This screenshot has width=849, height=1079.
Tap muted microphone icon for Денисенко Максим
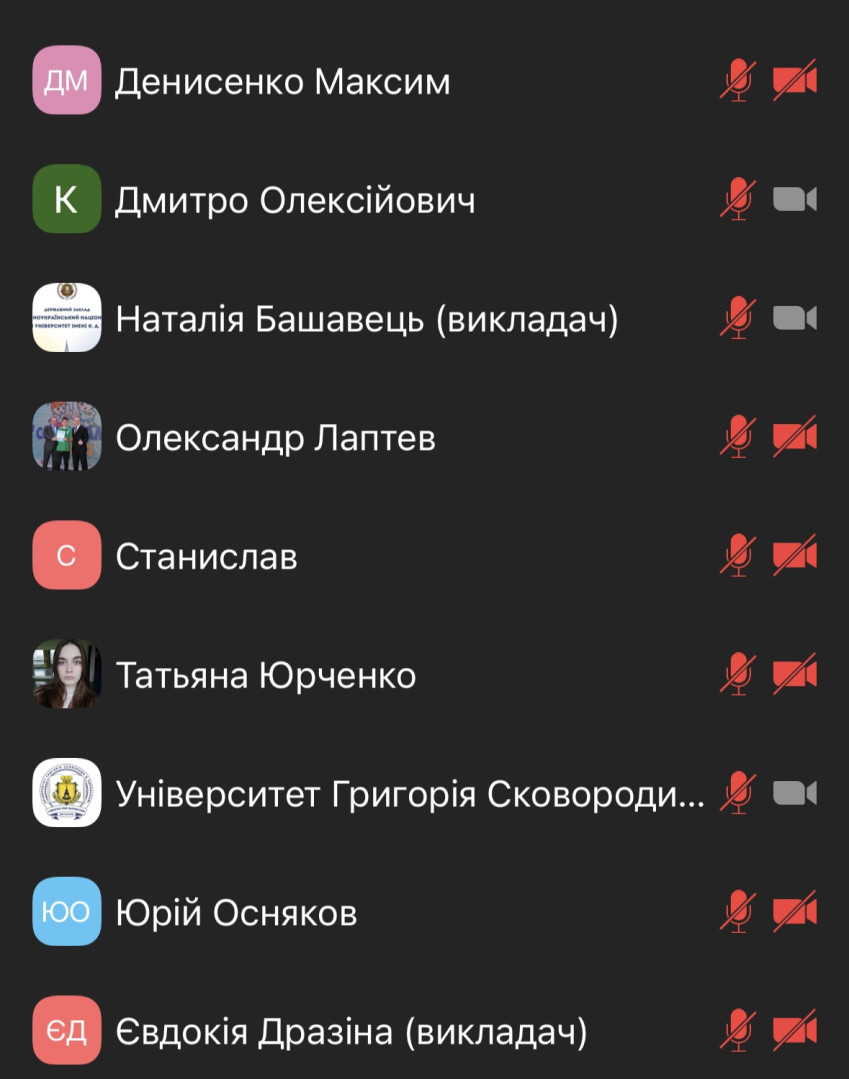[738, 81]
